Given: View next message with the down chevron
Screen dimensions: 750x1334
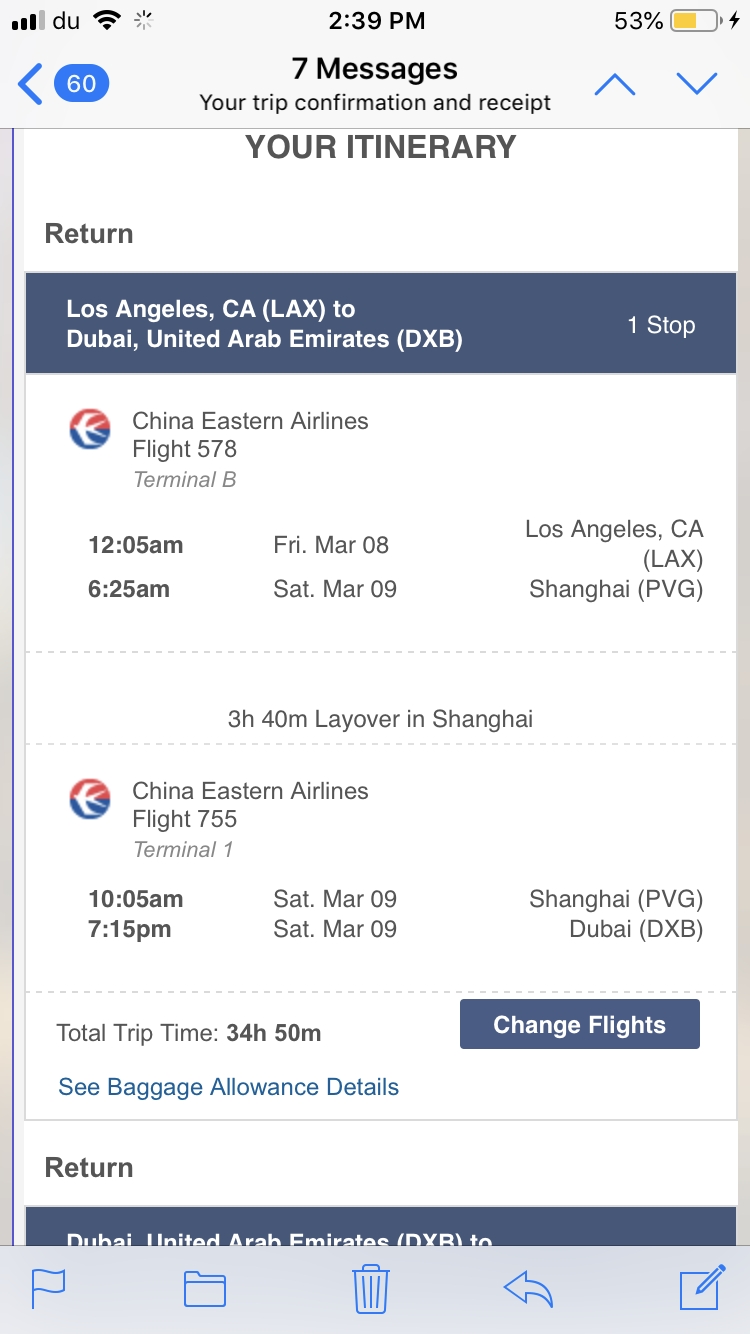Looking at the screenshot, I should tap(697, 83).
